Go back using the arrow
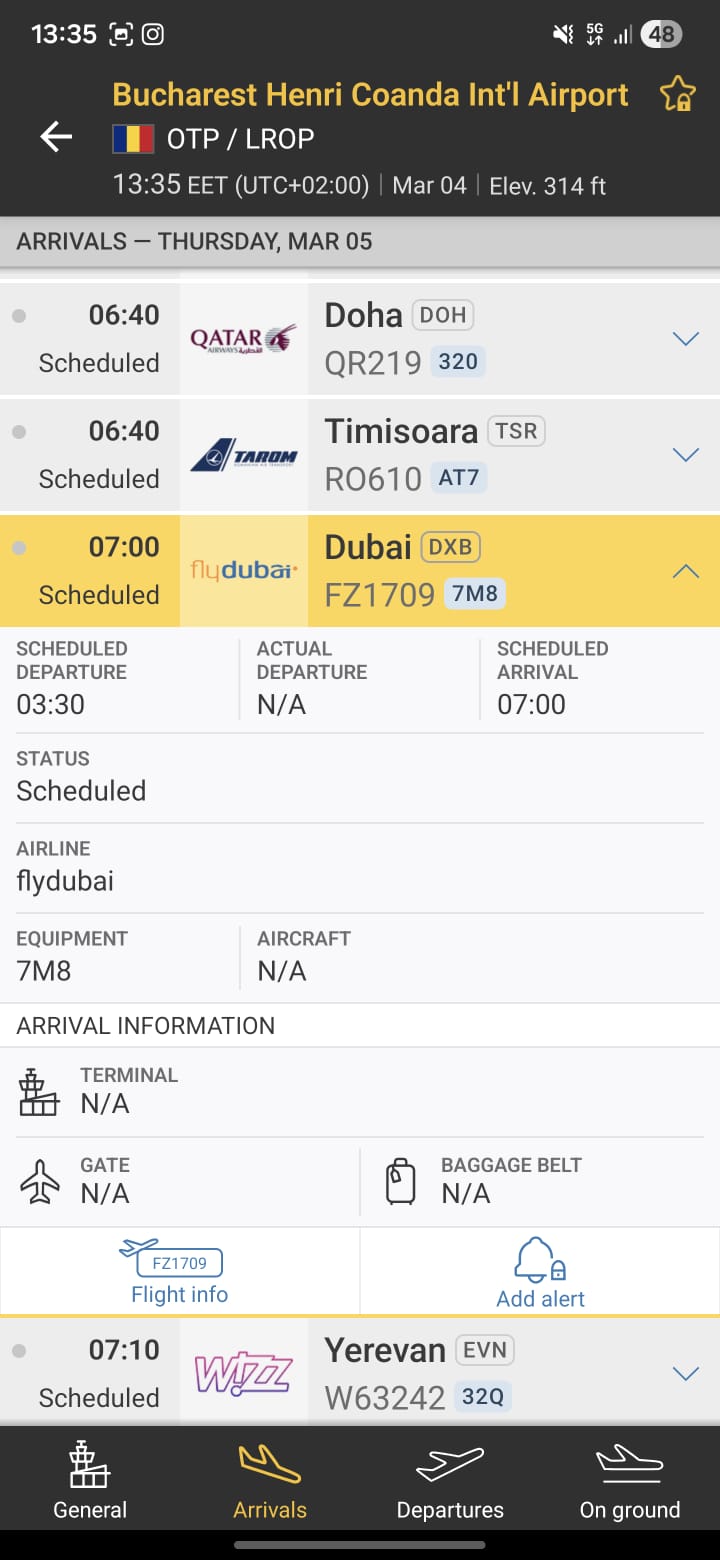Screen dimensions: 720x1560 [56, 137]
